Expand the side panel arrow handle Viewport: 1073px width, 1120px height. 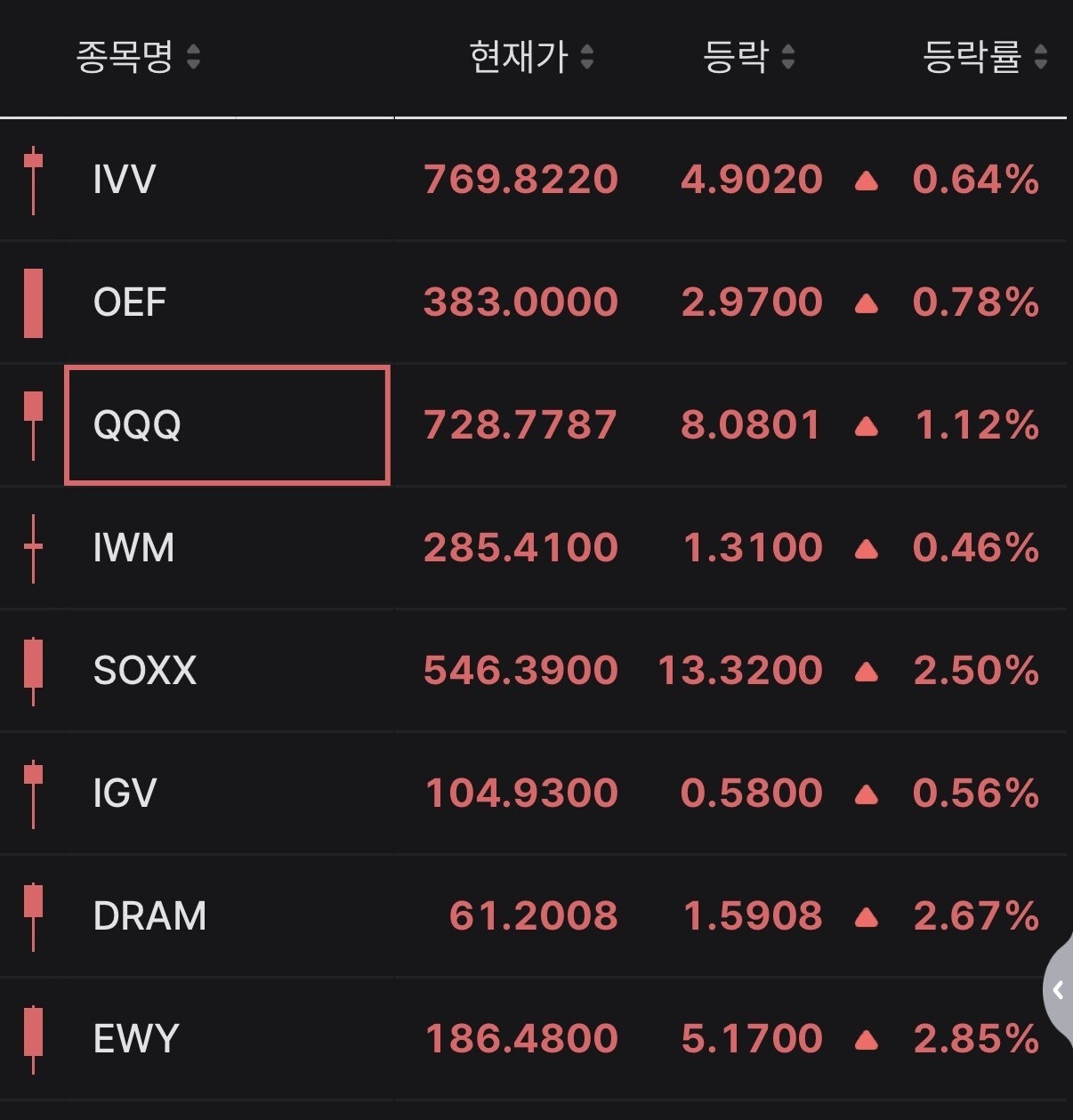tap(1058, 990)
